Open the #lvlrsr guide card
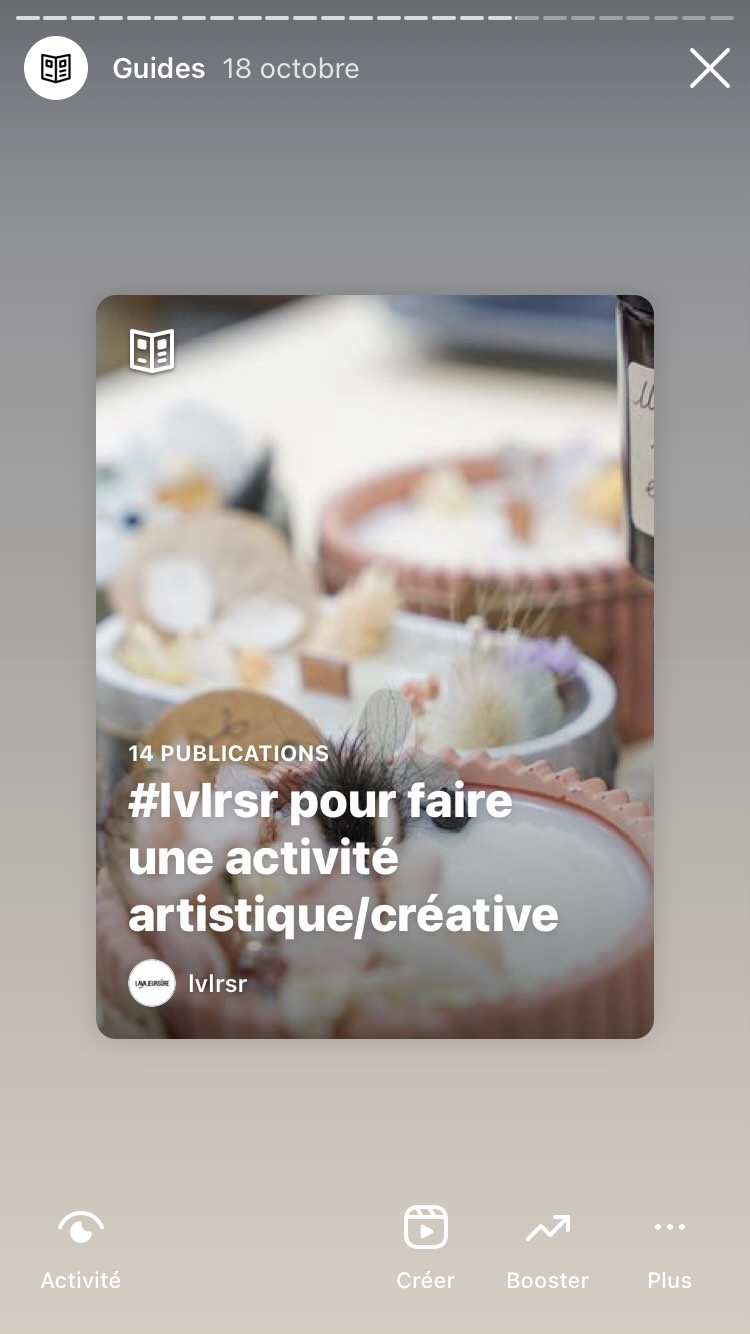The height and width of the screenshot is (1334, 750). click(x=375, y=666)
